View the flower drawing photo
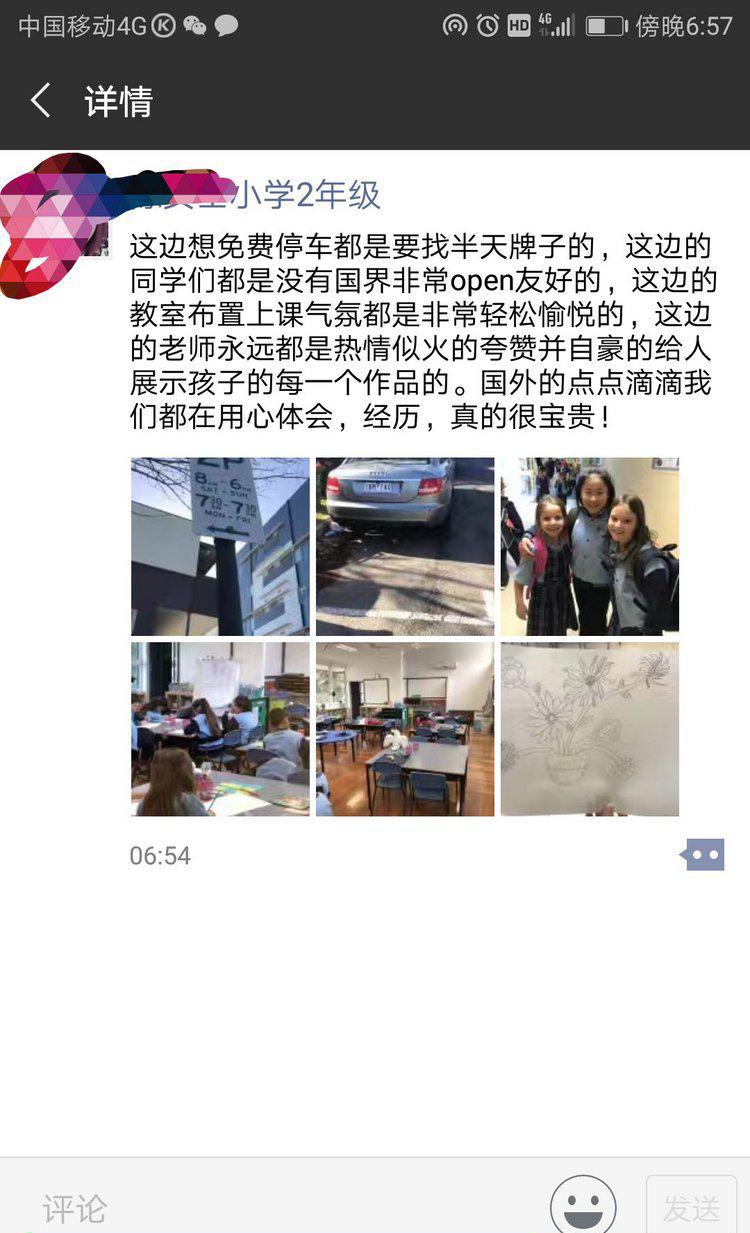Image resolution: width=750 pixels, height=1233 pixels. [589, 729]
